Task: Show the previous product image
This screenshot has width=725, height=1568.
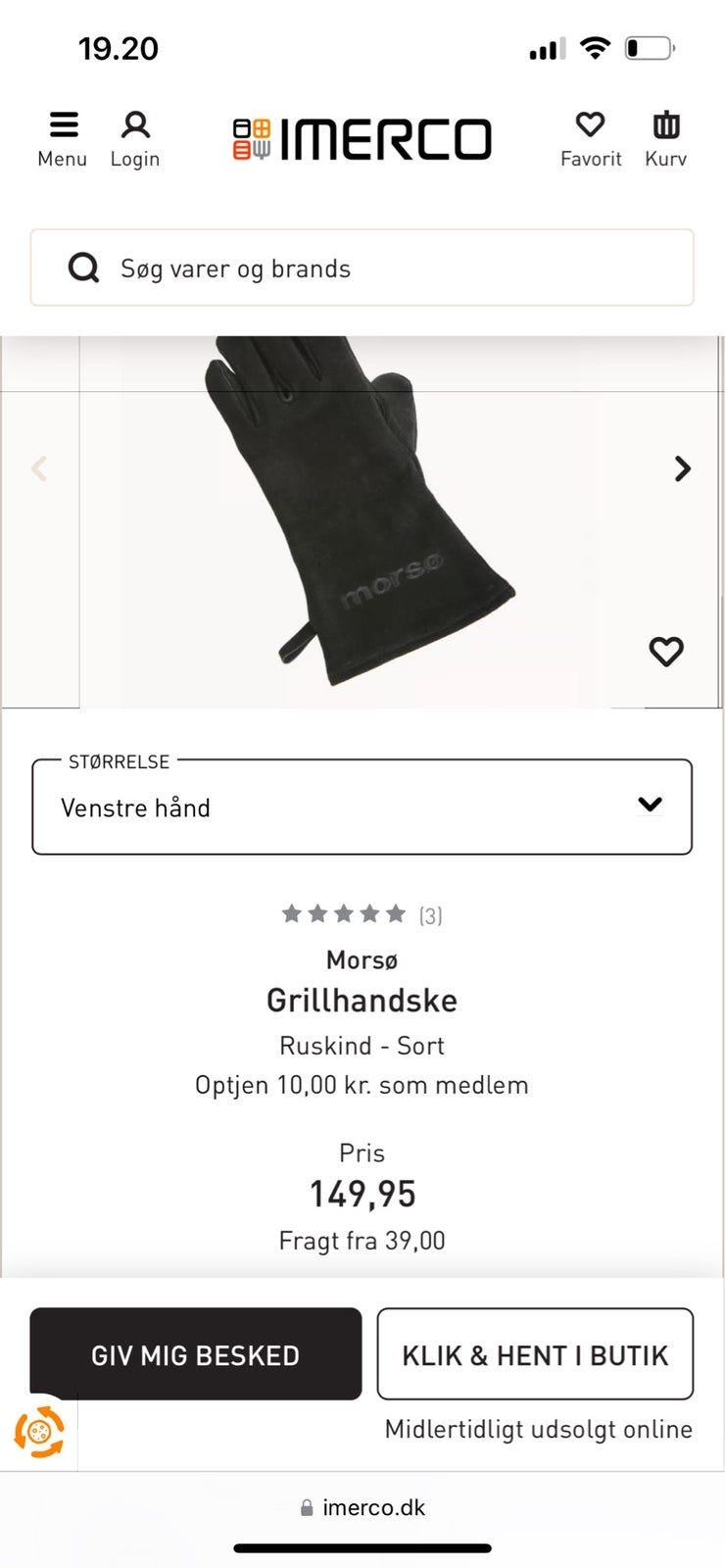Action: click(39, 468)
